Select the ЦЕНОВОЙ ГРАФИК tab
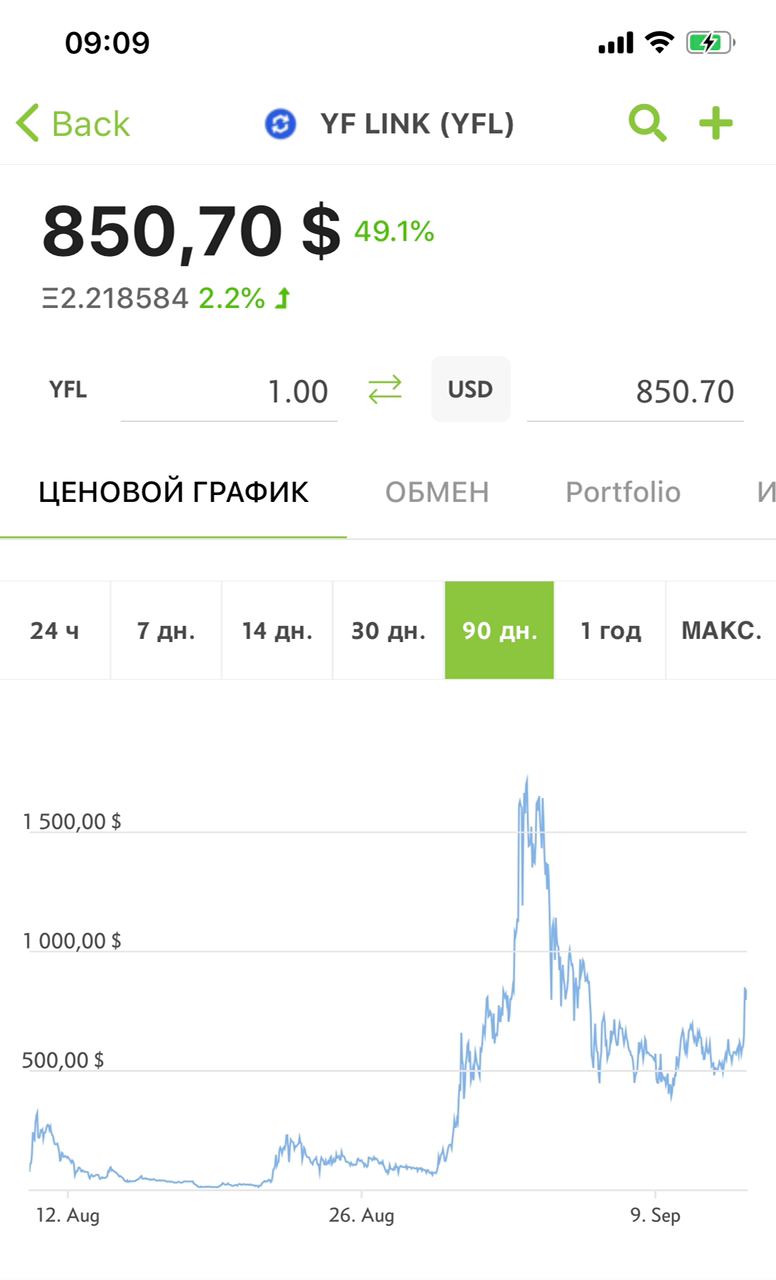The width and height of the screenshot is (776, 1280). point(174,492)
